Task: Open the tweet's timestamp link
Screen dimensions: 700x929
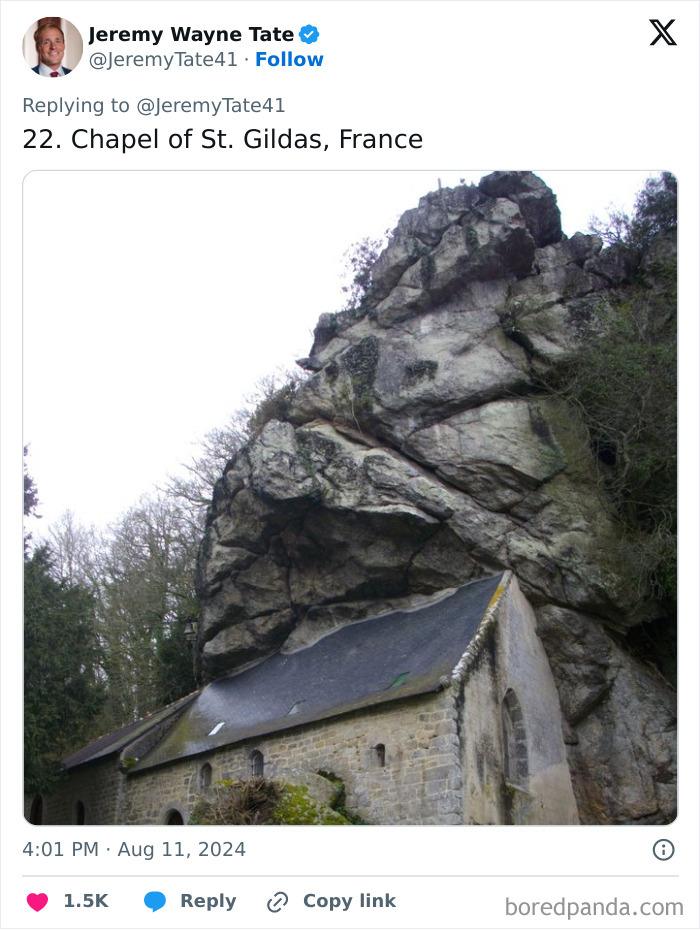Action: (x=134, y=850)
